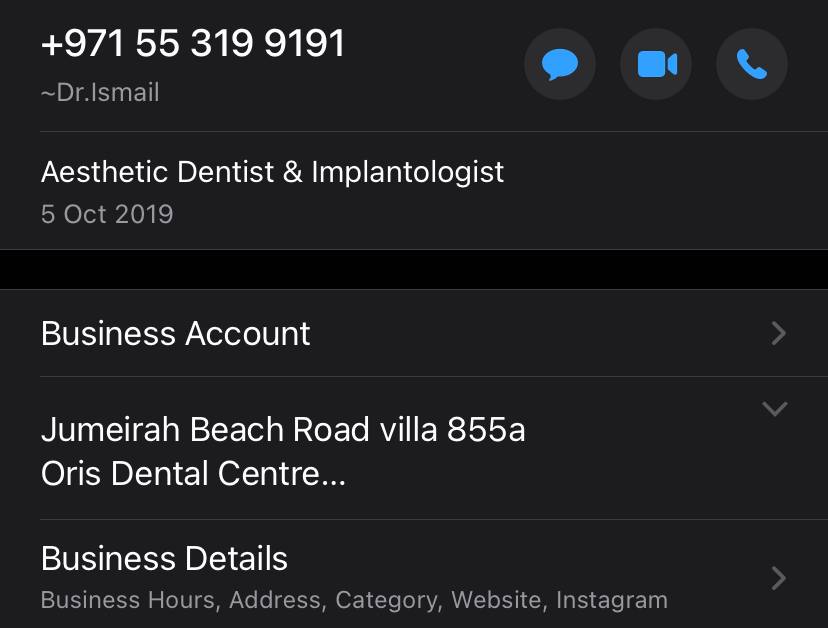Open Business Details
This screenshot has height=628, width=828.
tap(414, 575)
